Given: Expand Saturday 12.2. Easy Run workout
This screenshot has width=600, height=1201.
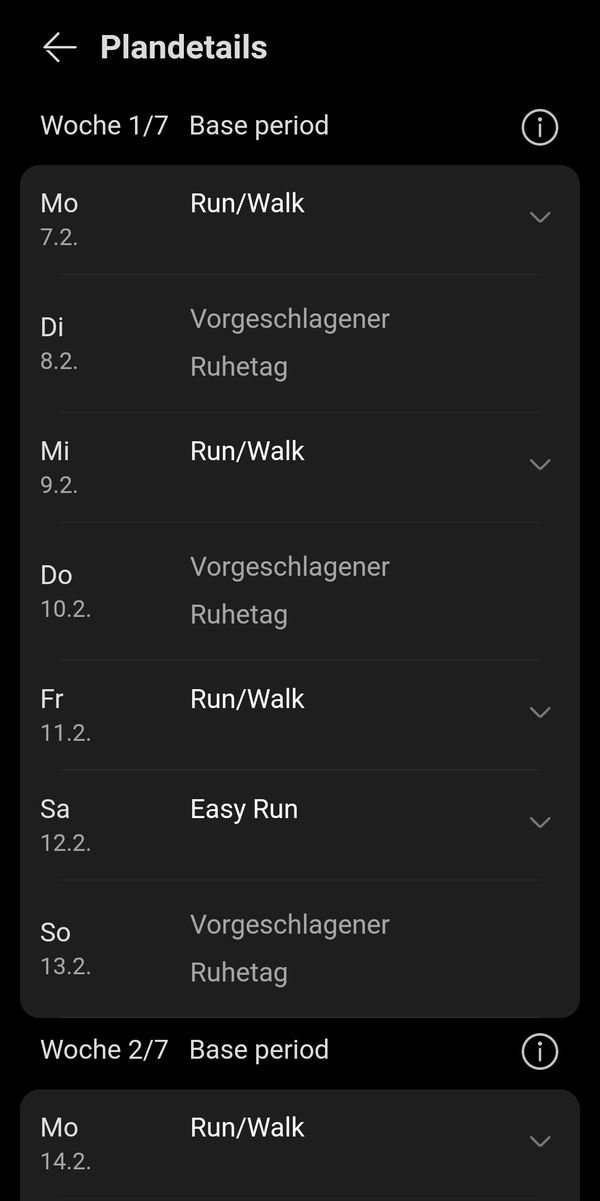Looking at the screenshot, I should tap(540, 823).
